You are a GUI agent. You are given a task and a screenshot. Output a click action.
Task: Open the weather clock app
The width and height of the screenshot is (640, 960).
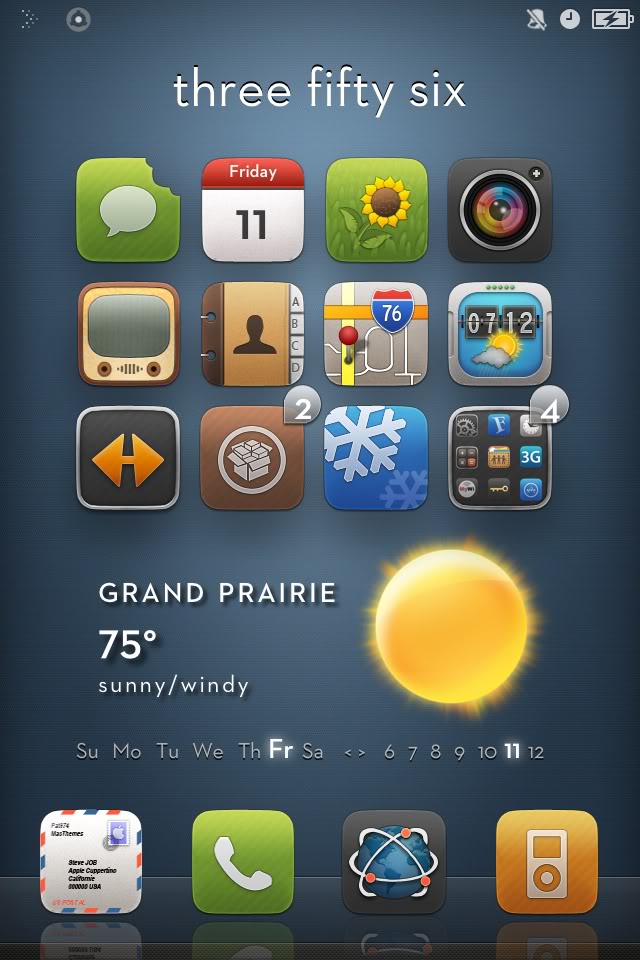click(499, 334)
